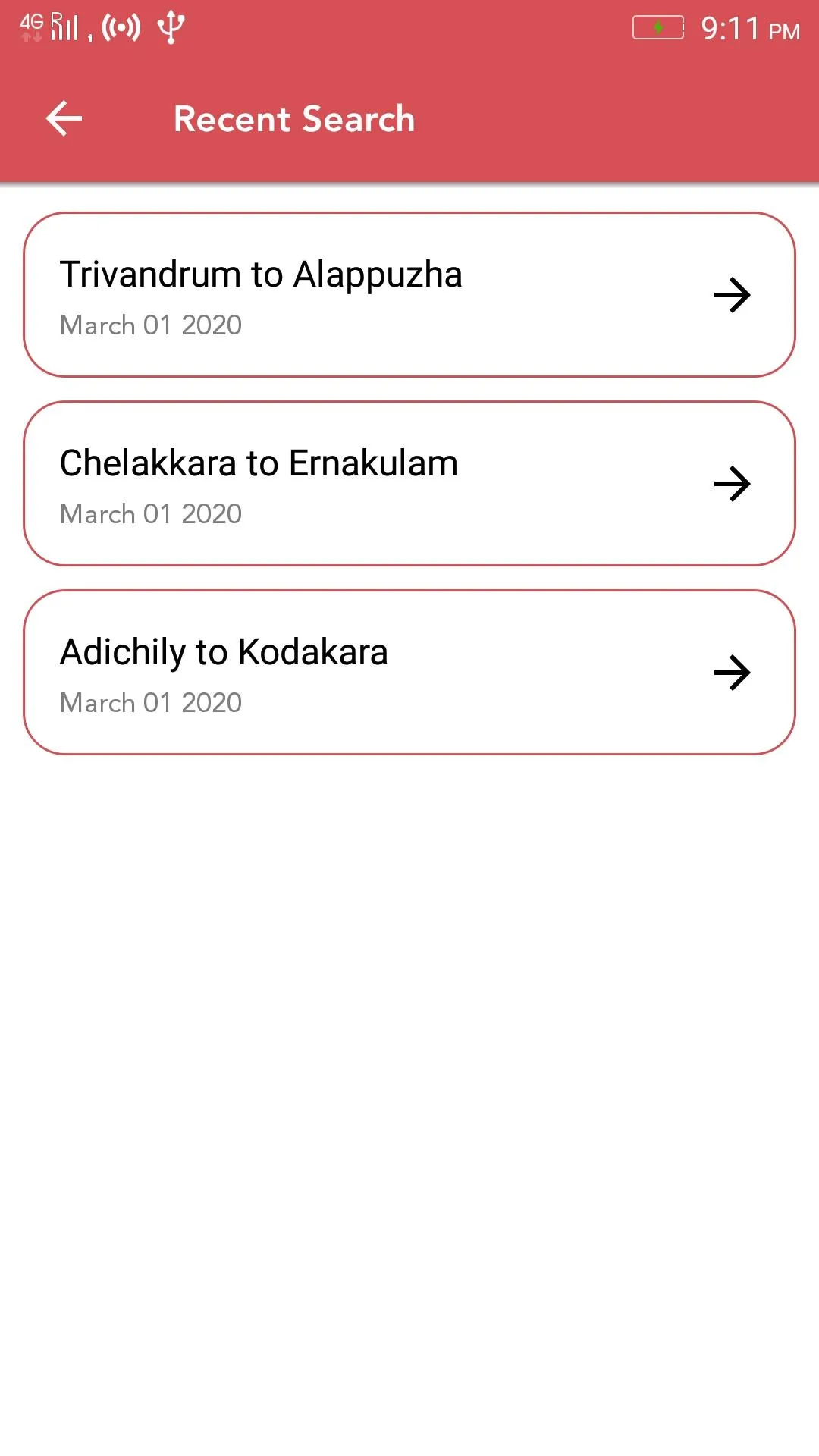Select the date below Adichily to Kodakara
The width and height of the screenshot is (819, 1456).
[149, 703]
